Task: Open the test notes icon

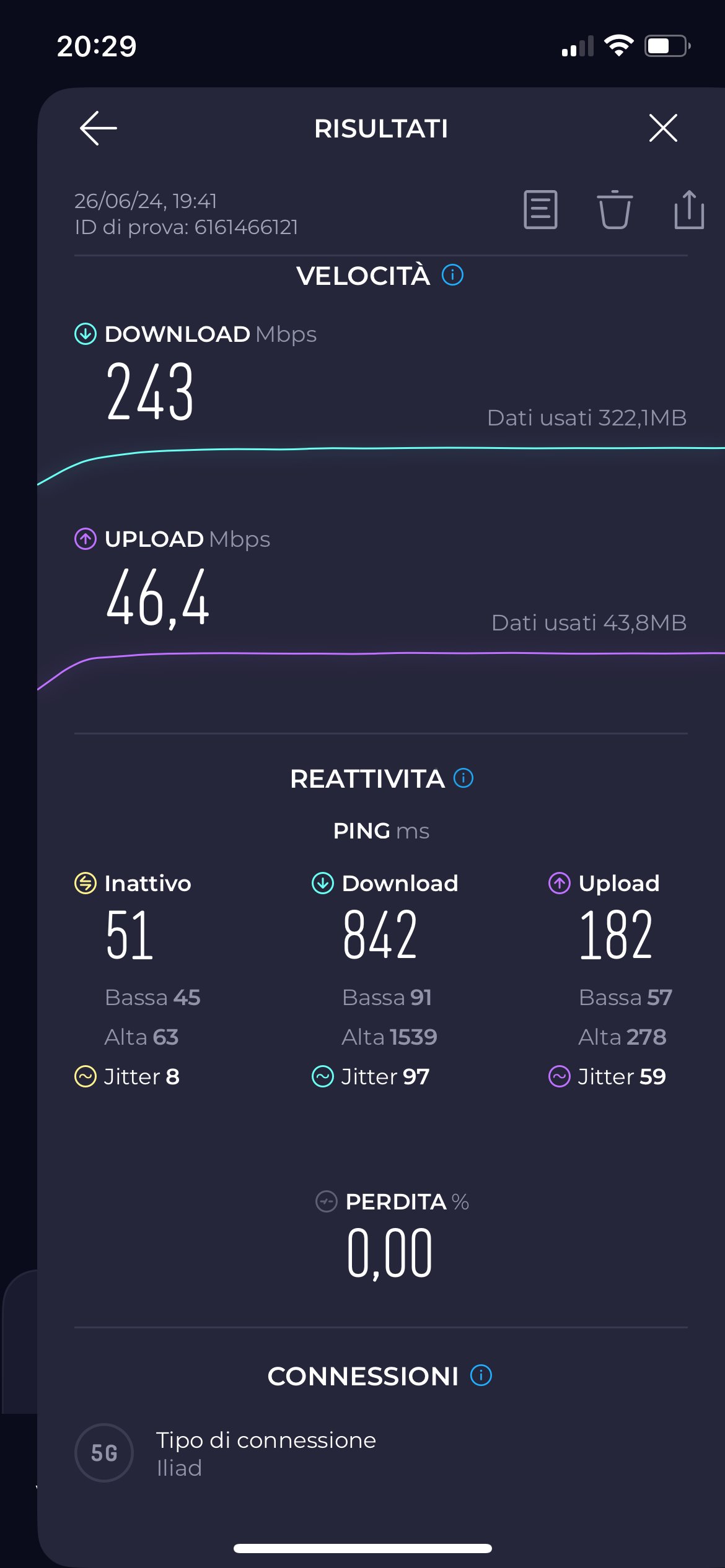Action: tap(540, 210)
